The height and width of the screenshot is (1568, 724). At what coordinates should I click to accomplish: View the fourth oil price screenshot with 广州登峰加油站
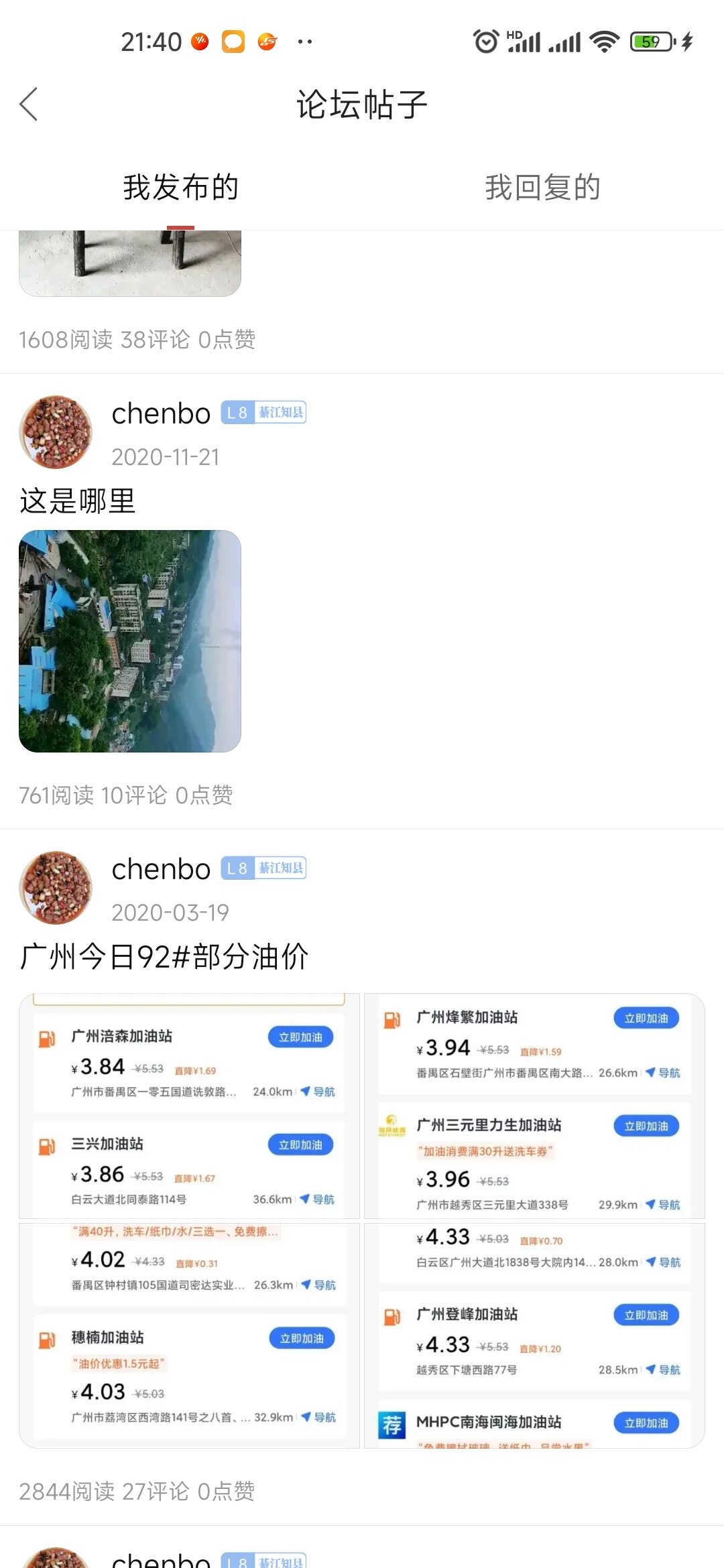point(534,1335)
